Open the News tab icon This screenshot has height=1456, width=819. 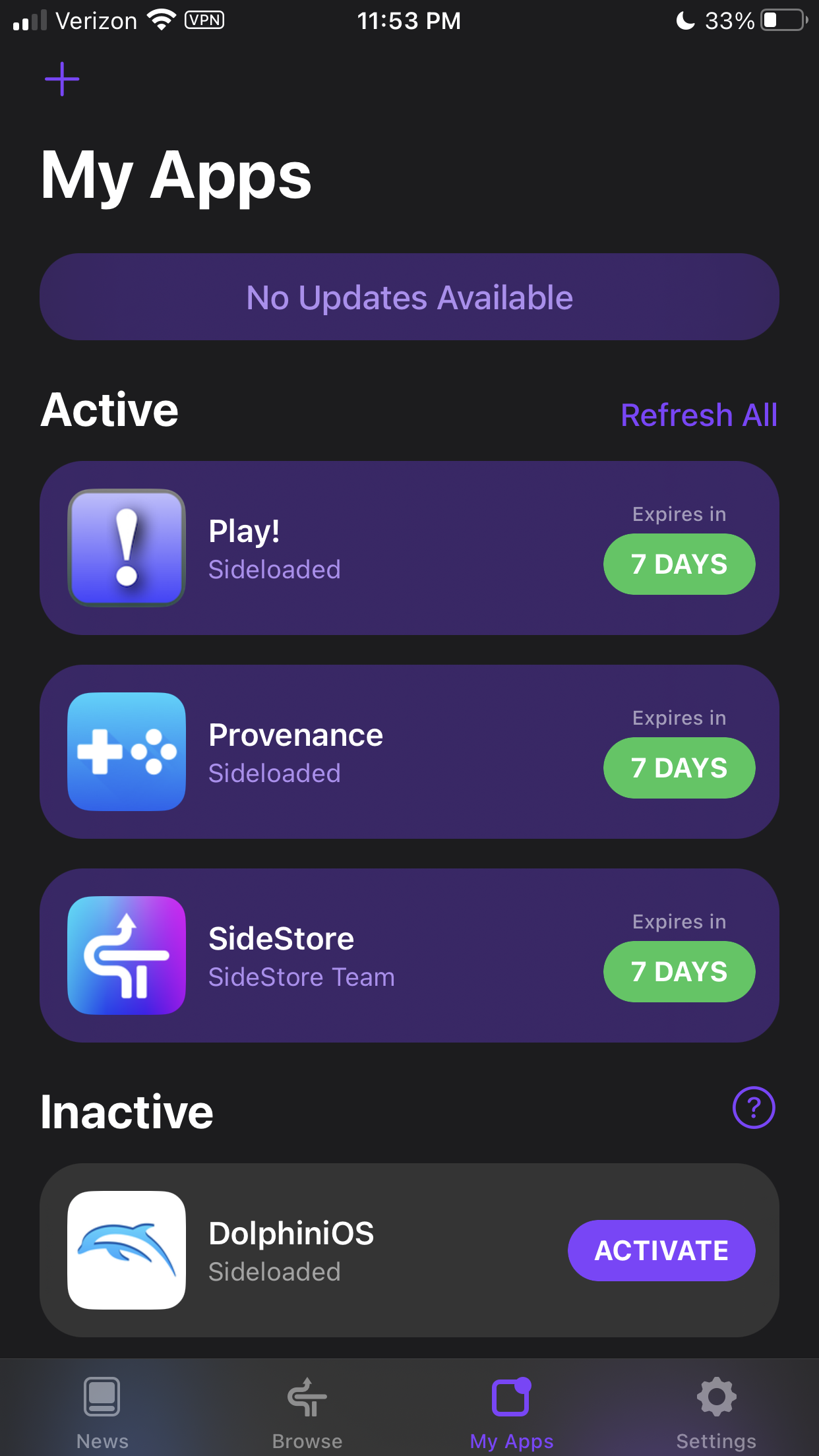(x=102, y=1396)
